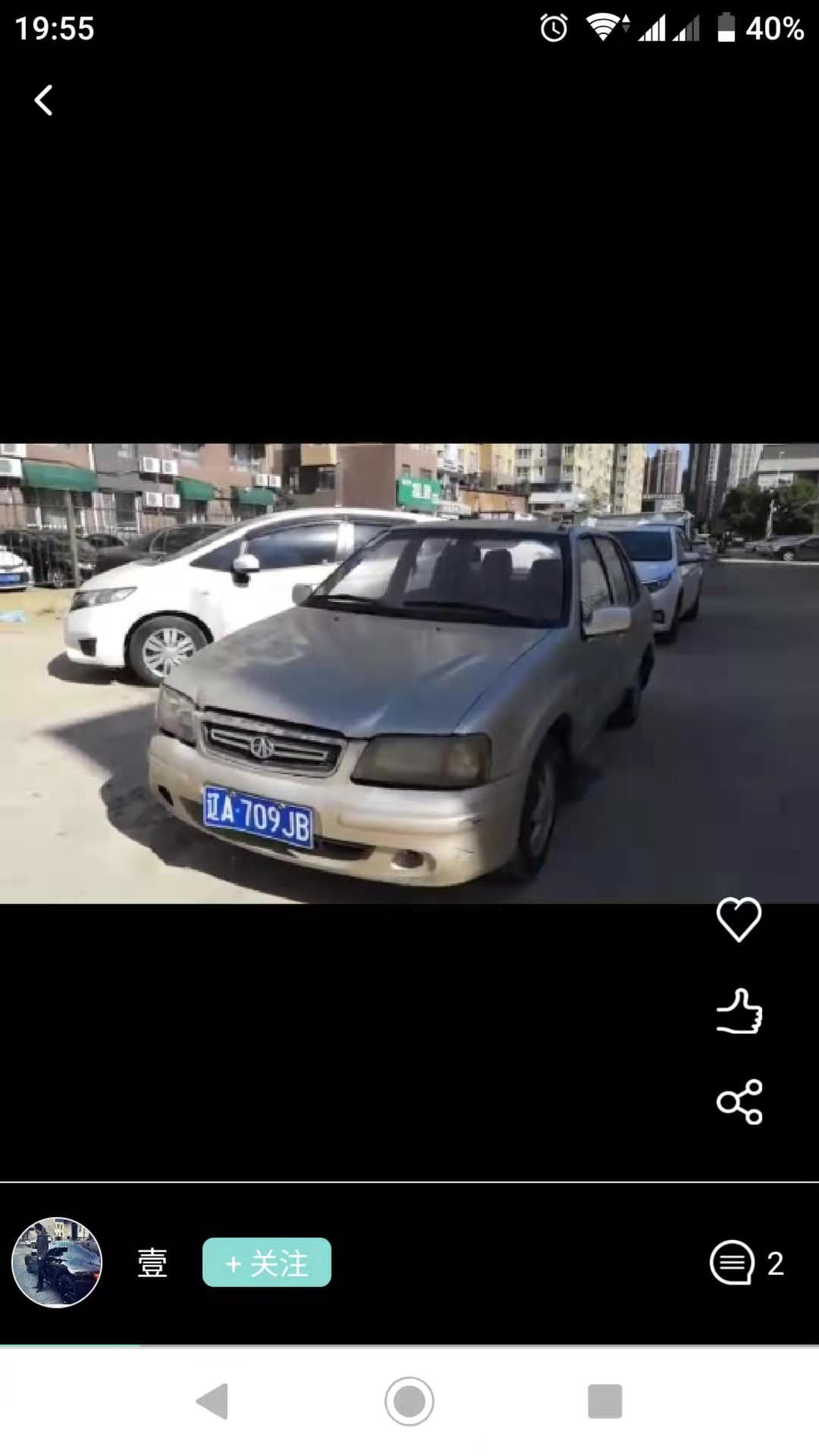Screen dimensions: 819x1456
Task: Open the profile avatar of user 壹
Action: click(57, 1263)
